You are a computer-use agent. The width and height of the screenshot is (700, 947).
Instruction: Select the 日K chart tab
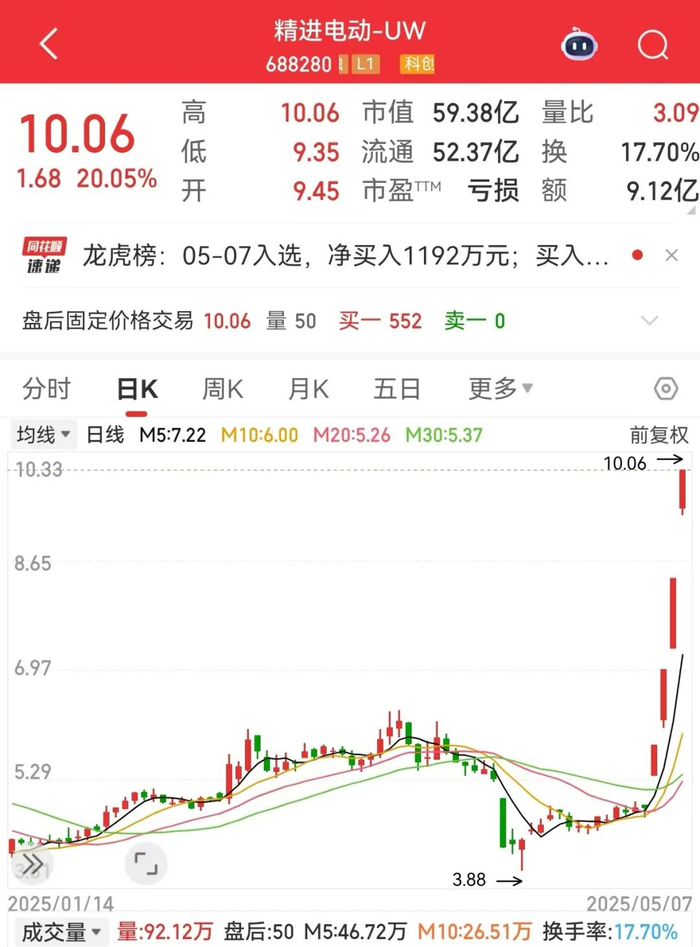coord(137,389)
